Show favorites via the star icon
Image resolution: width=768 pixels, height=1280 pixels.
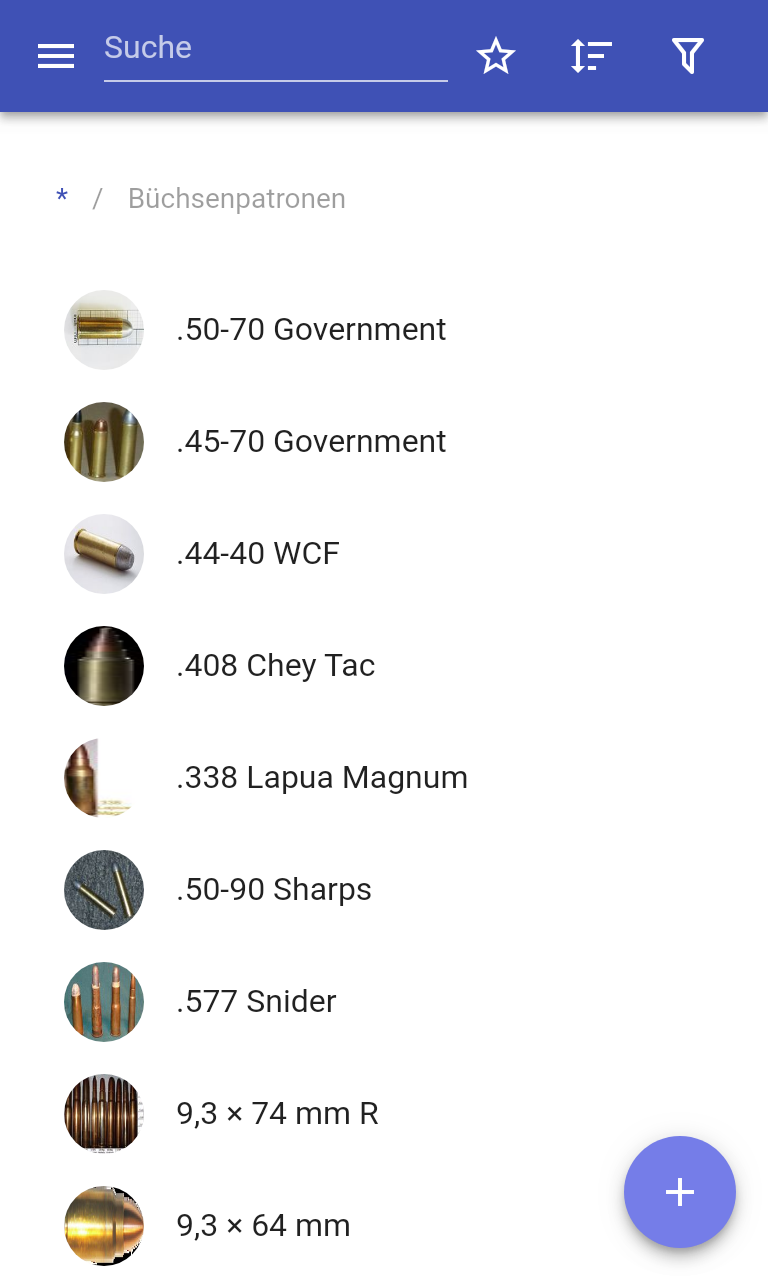tap(495, 57)
